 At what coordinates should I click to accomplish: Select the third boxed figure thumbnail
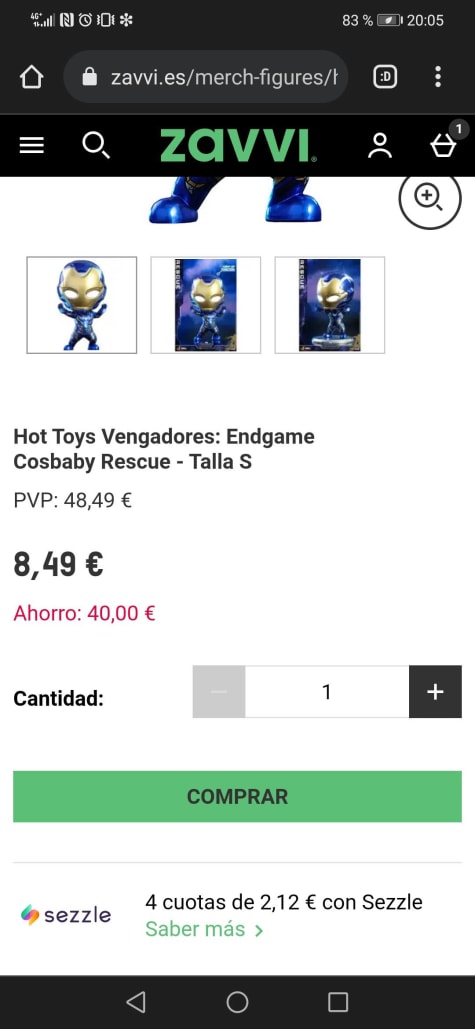click(330, 305)
